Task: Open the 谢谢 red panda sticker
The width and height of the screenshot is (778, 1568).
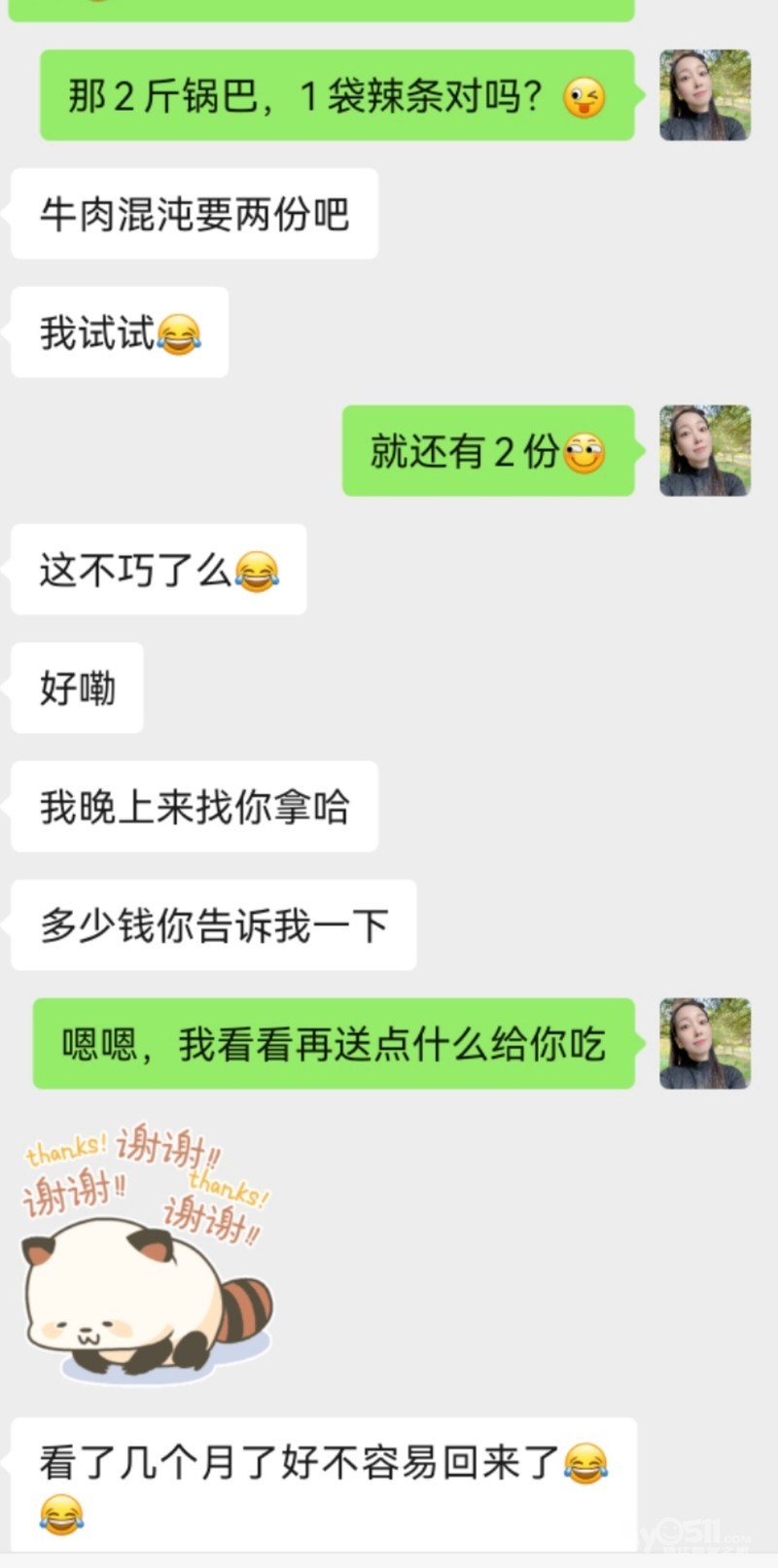Action: point(148,1254)
